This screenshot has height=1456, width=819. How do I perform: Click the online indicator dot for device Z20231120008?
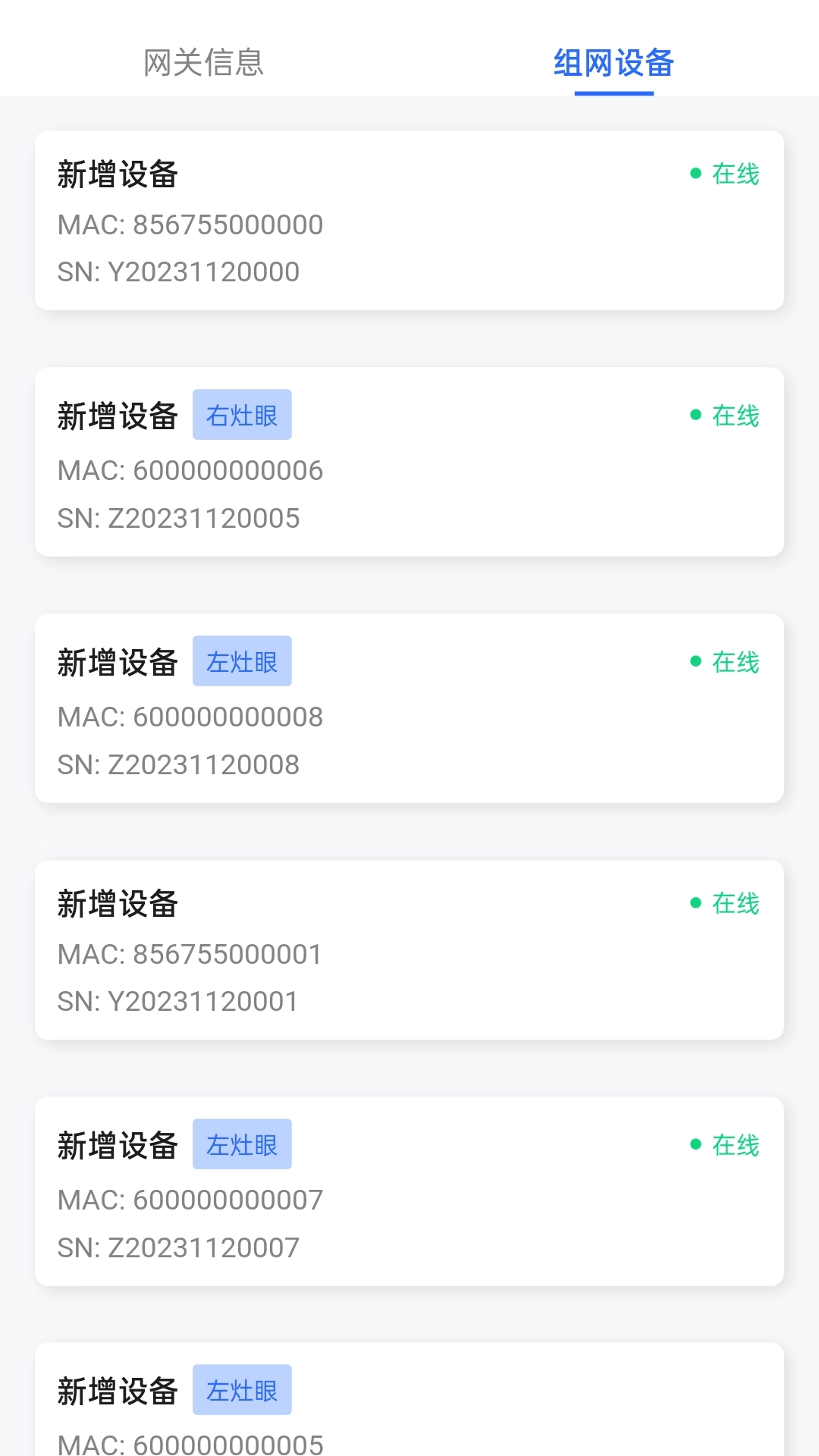click(x=695, y=661)
